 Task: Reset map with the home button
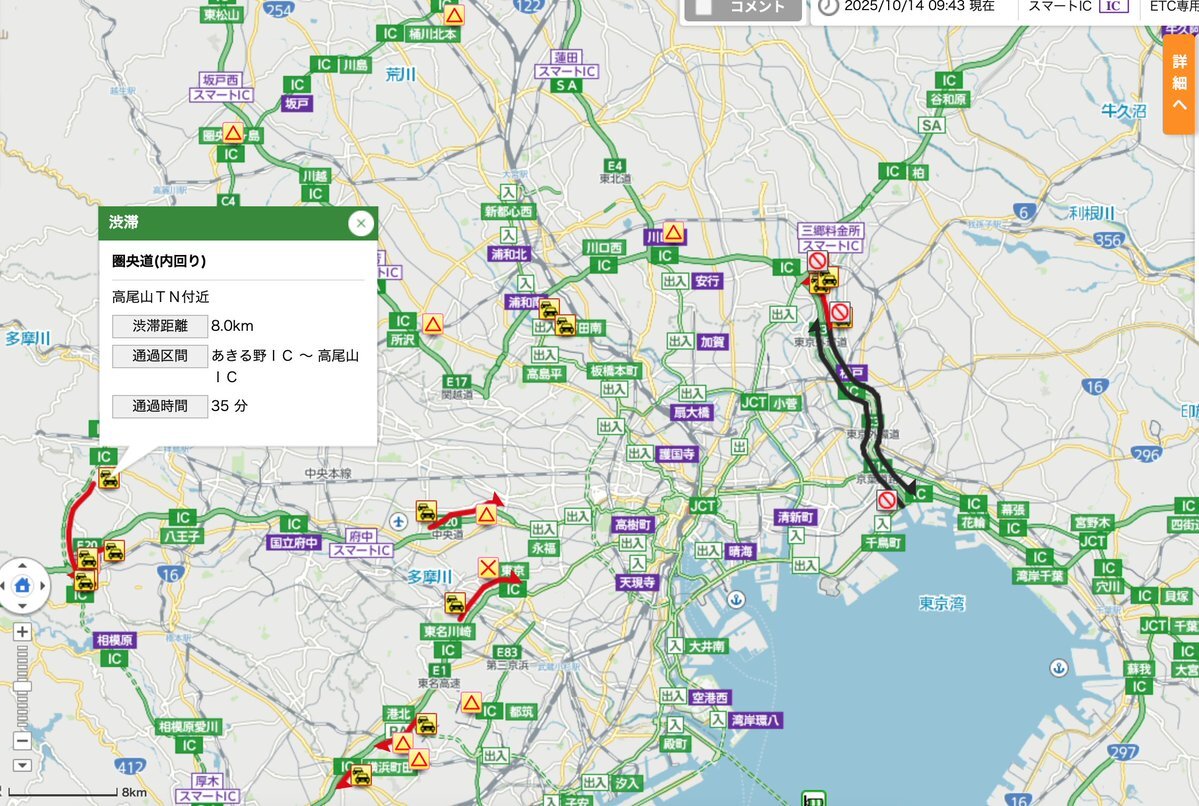[x=22, y=586]
